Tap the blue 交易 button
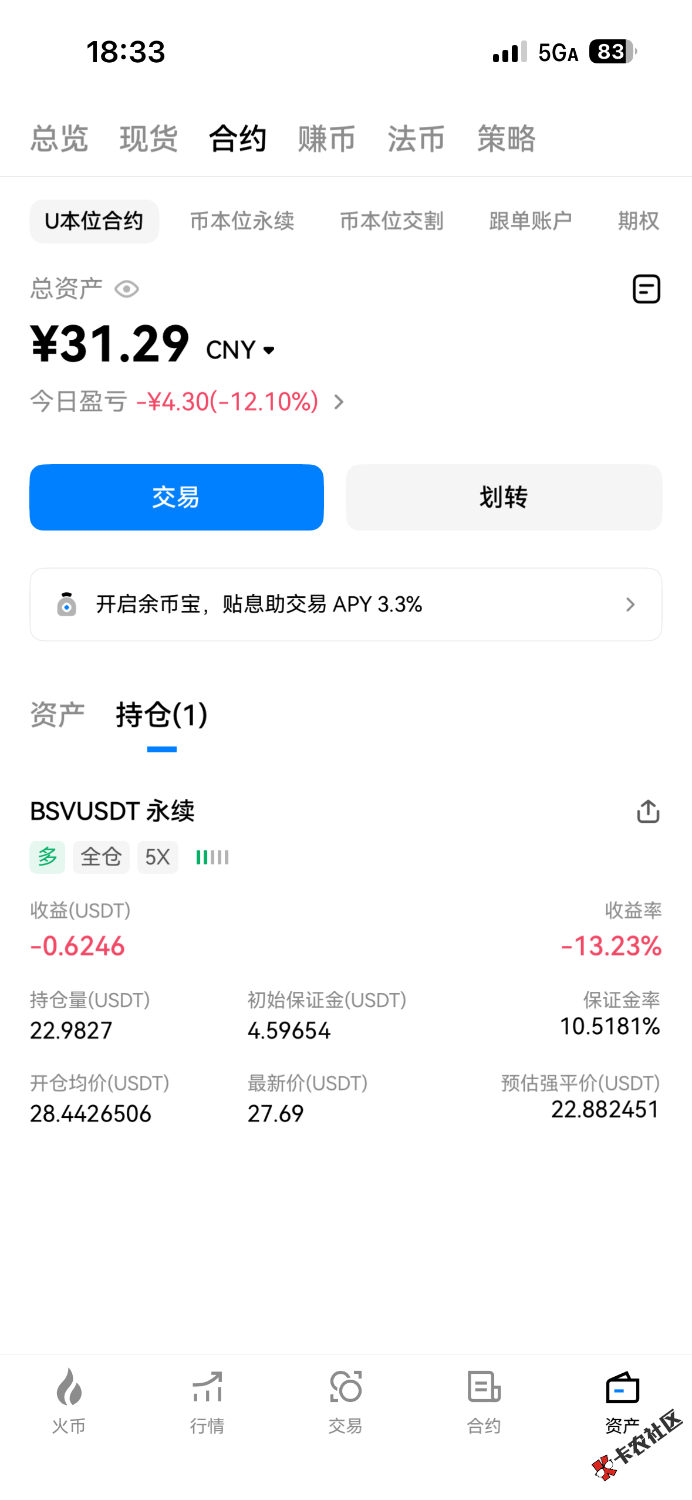Viewport: 692px width, 1500px height. [176, 497]
